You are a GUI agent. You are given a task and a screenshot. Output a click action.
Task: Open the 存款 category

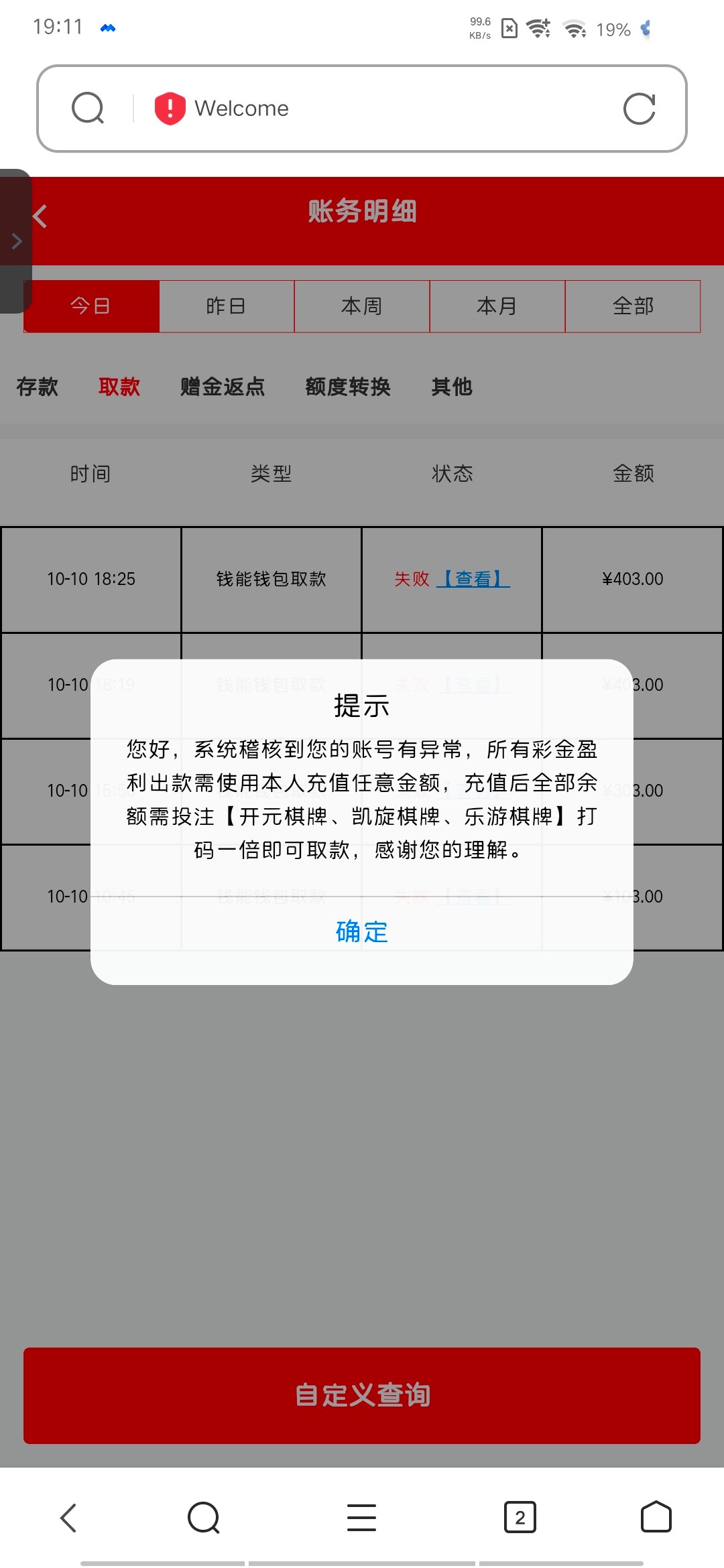coord(38,387)
